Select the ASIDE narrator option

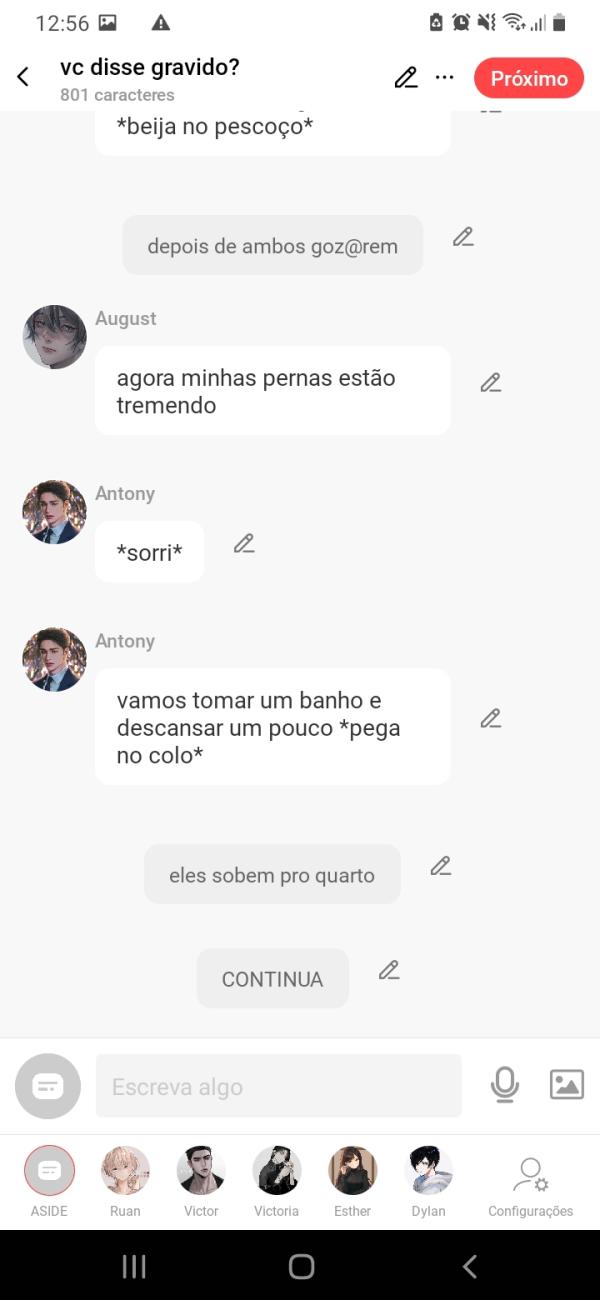pyautogui.click(x=49, y=1172)
